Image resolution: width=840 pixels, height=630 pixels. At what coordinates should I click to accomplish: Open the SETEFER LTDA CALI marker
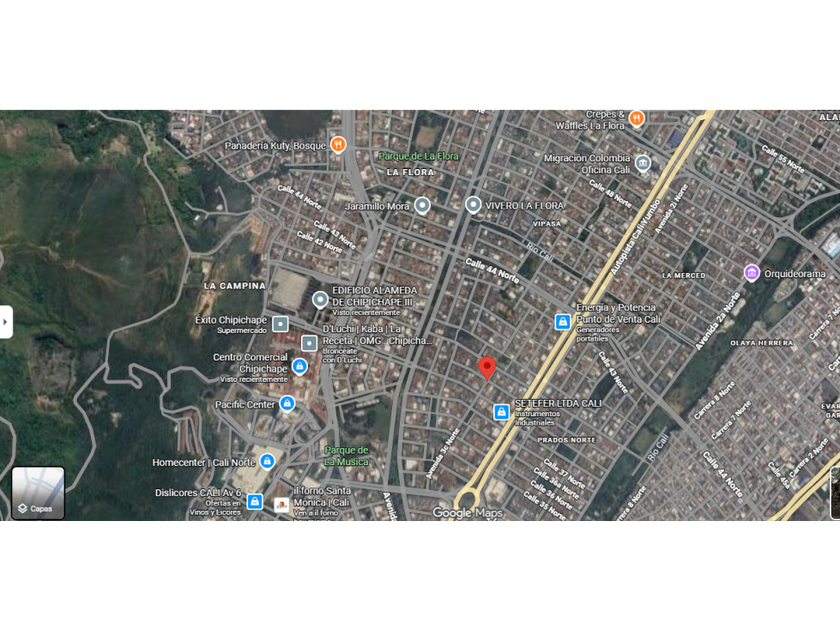click(x=501, y=411)
